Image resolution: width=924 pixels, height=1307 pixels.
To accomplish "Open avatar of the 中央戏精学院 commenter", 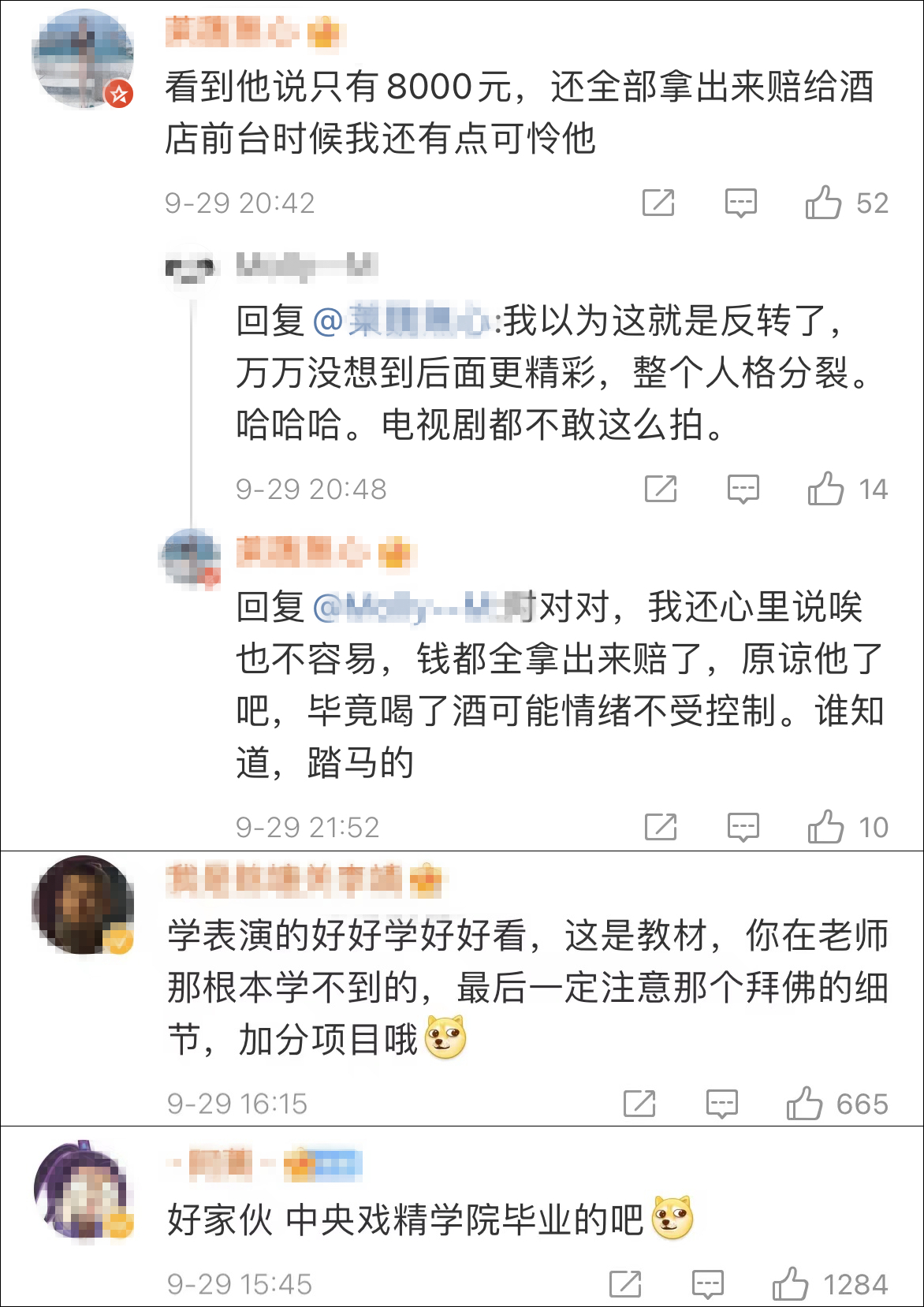I will [x=82, y=1192].
